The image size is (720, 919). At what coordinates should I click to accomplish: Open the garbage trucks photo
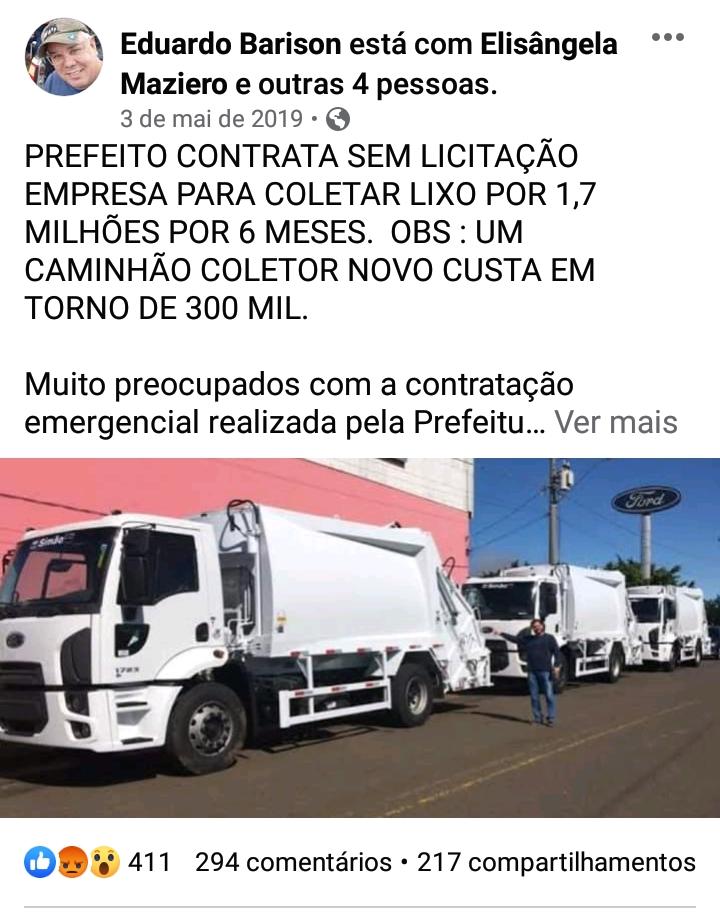[360, 638]
